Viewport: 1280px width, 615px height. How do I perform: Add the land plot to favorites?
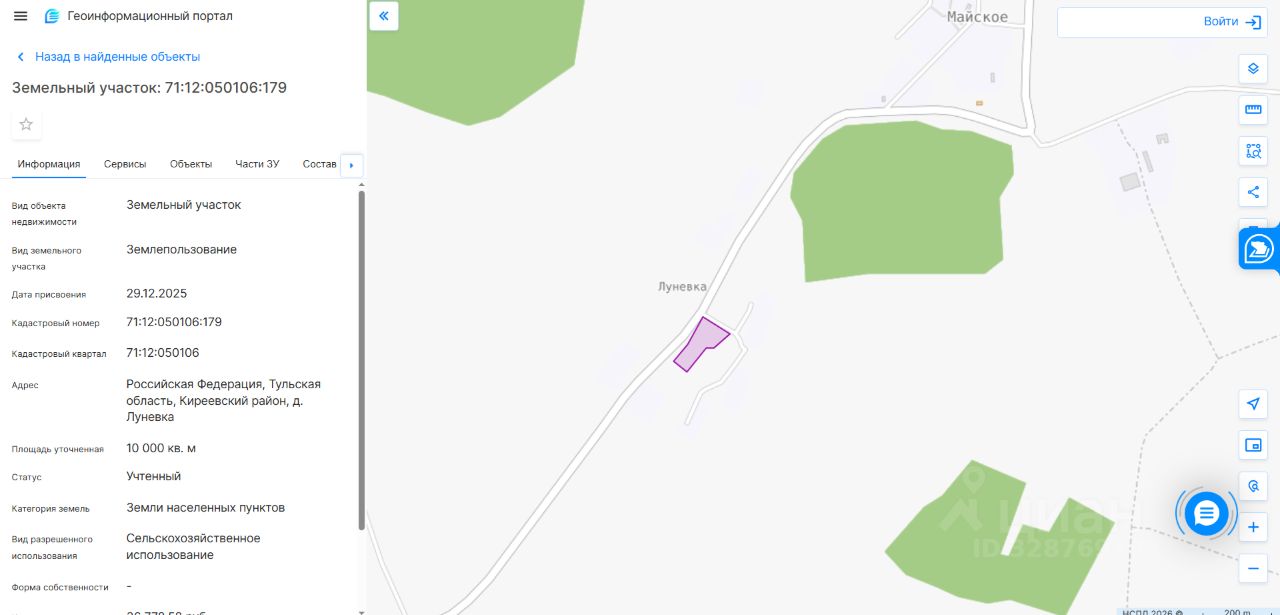26,124
